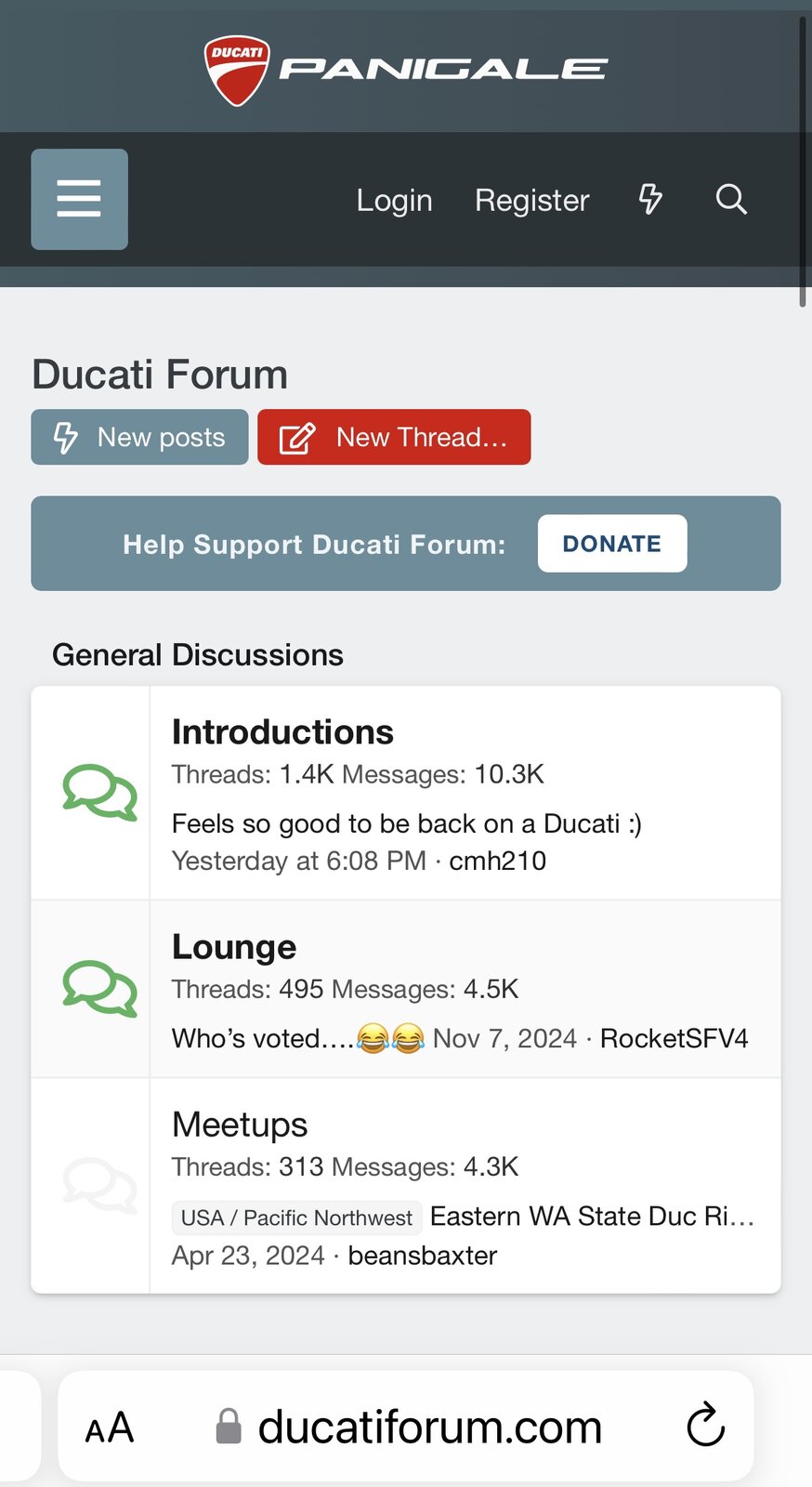This screenshot has width=812, height=1487.
Task: Tap the ducatiforum.com address bar
Action: click(x=429, y=1427)
